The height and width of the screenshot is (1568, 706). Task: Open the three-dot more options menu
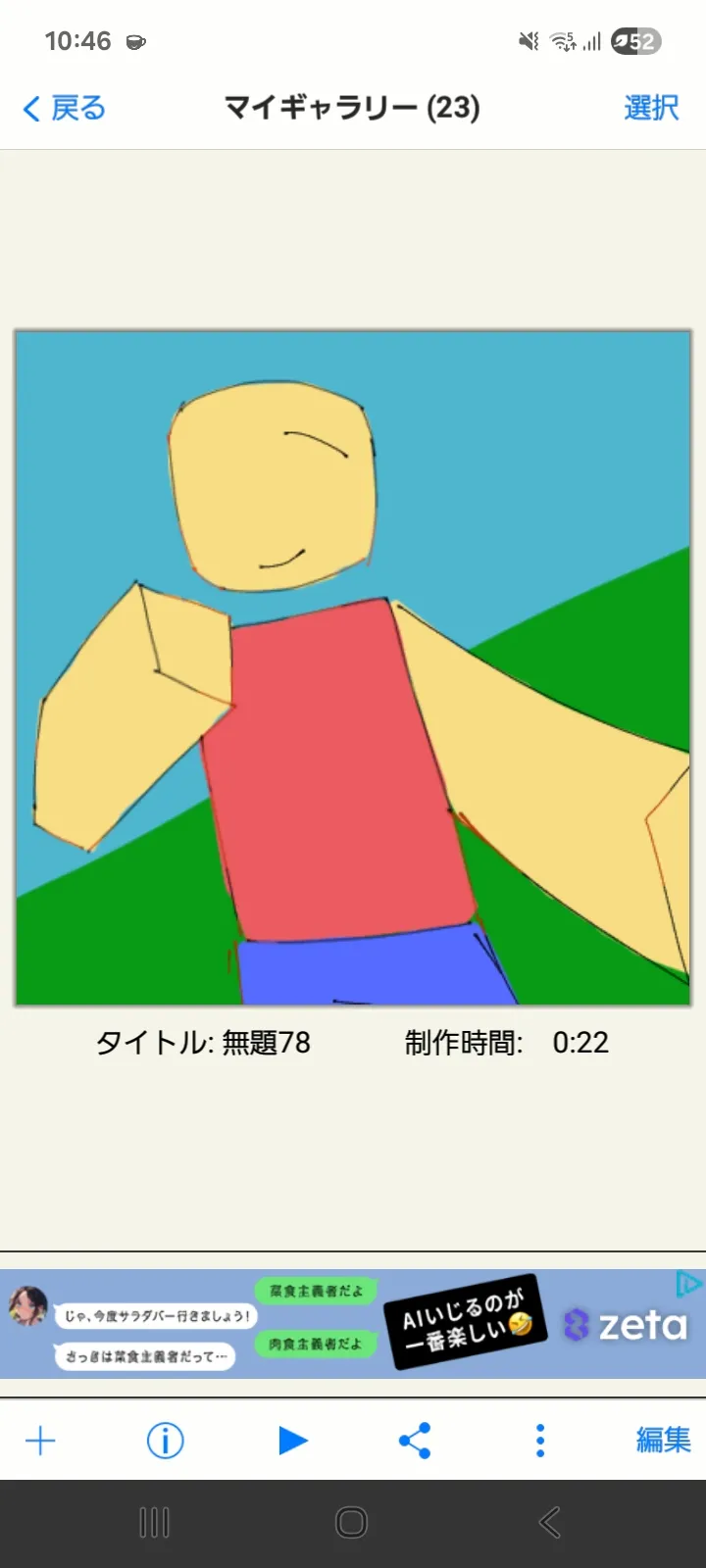point(539,1441)
